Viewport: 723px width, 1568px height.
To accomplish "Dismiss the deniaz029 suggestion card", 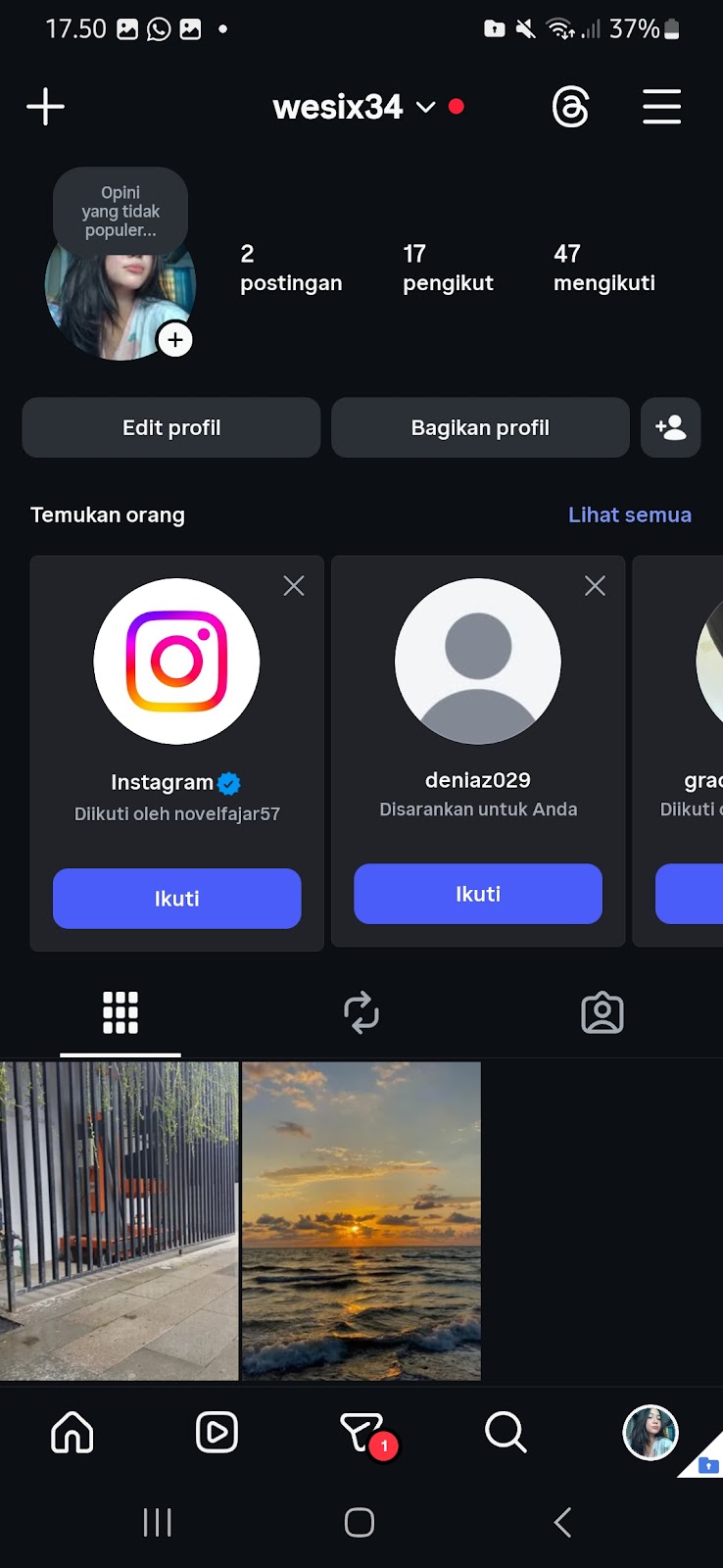I will (595, 586).
